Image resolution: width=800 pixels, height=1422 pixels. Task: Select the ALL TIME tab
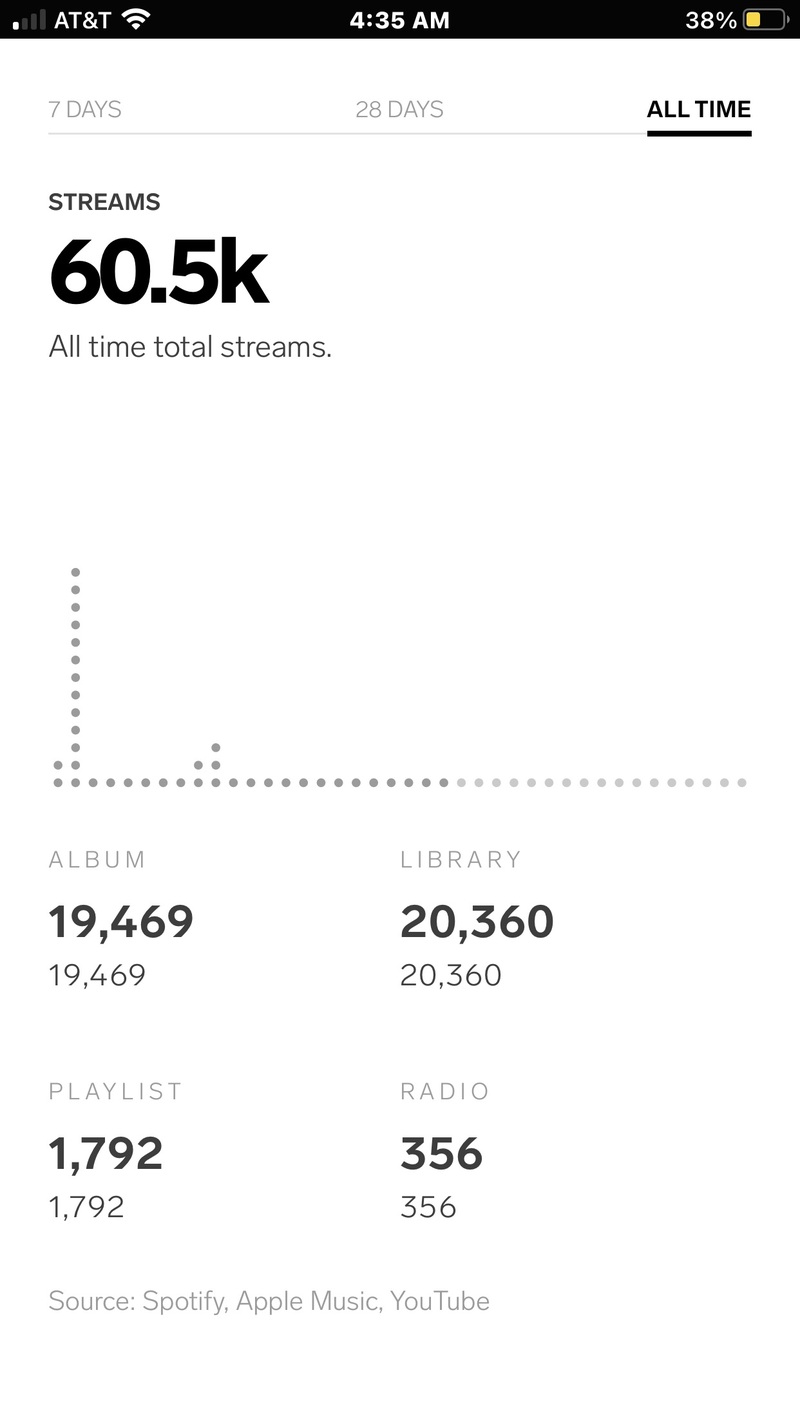[x=698, y=109]
